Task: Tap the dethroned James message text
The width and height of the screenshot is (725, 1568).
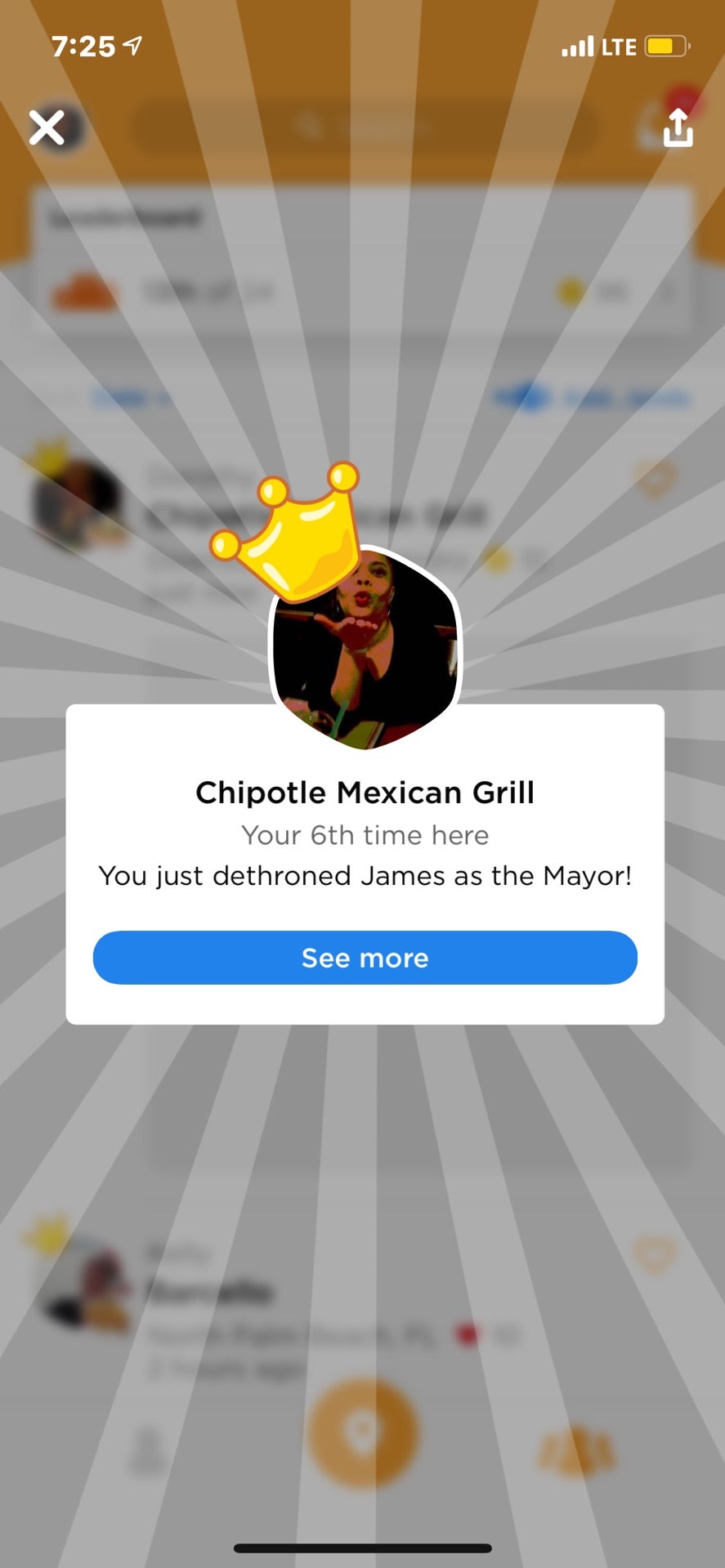Action: (364, 875)
